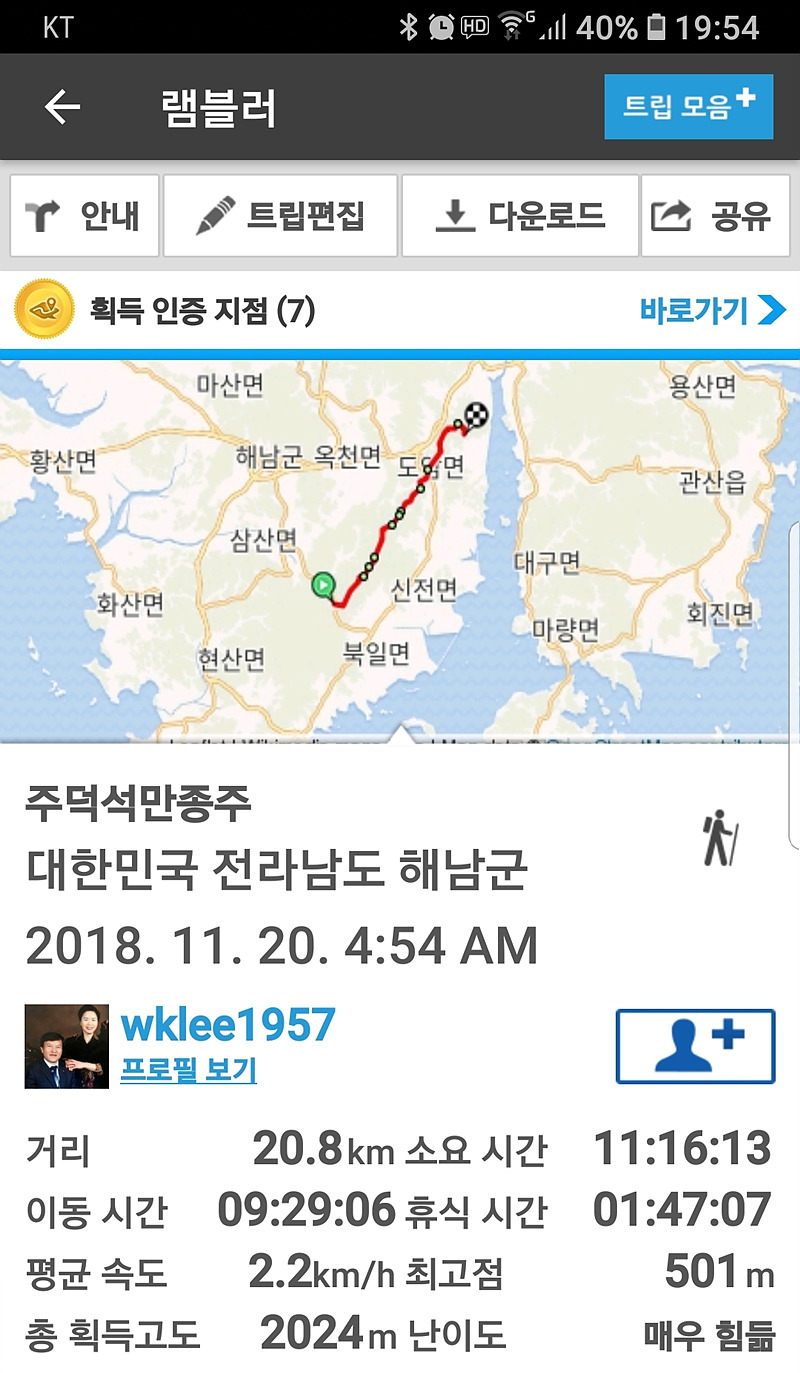The width and height of the screenshot is (800, 1373).
Task: Edit this trip via 트립편집
Action: pos(280,216)
